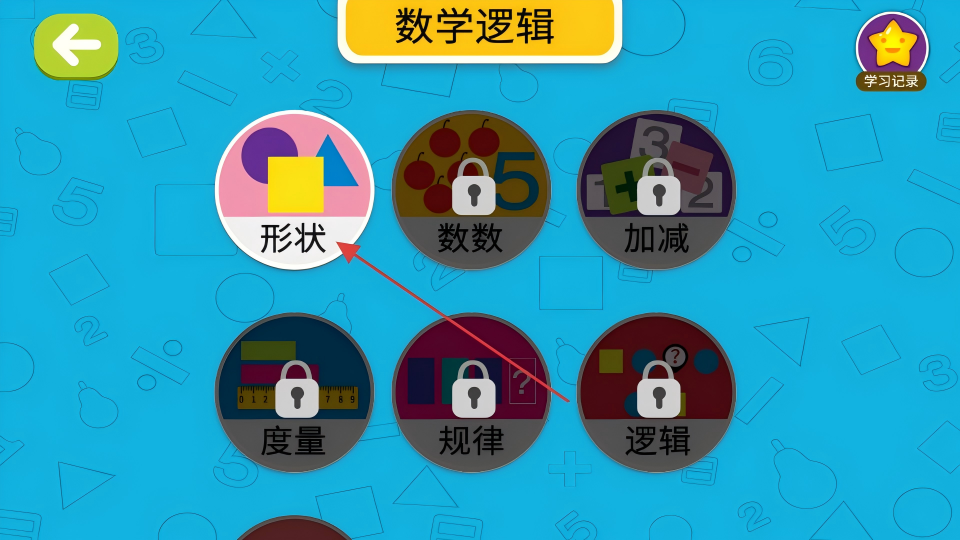
Task: Open the 学习记录 learning record
Action: [x=891, y=51]
